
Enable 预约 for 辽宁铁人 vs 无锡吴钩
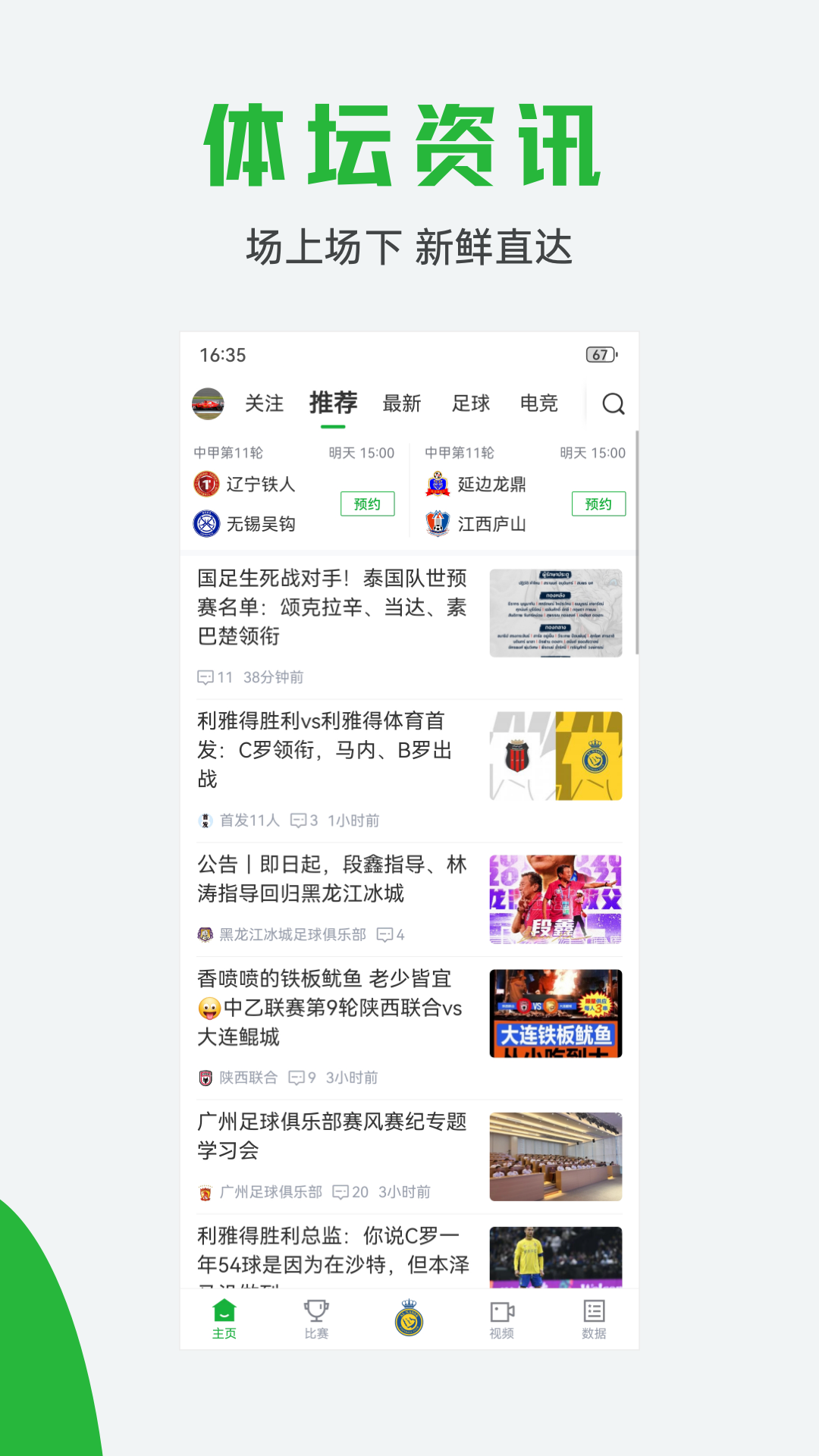pyautogui.click(x=369, y=503)
